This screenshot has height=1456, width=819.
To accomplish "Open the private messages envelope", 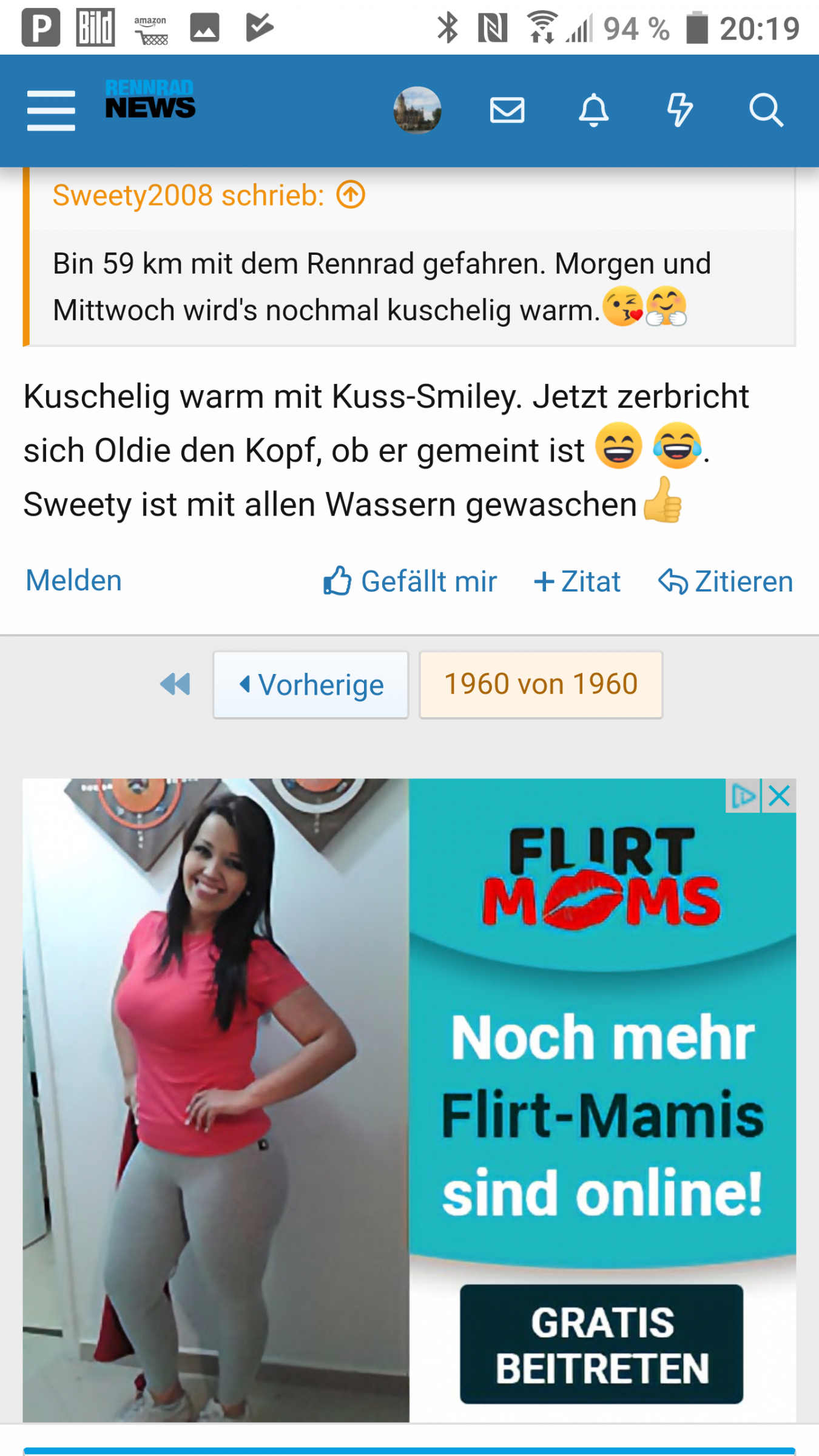I will tap(507, 110).
